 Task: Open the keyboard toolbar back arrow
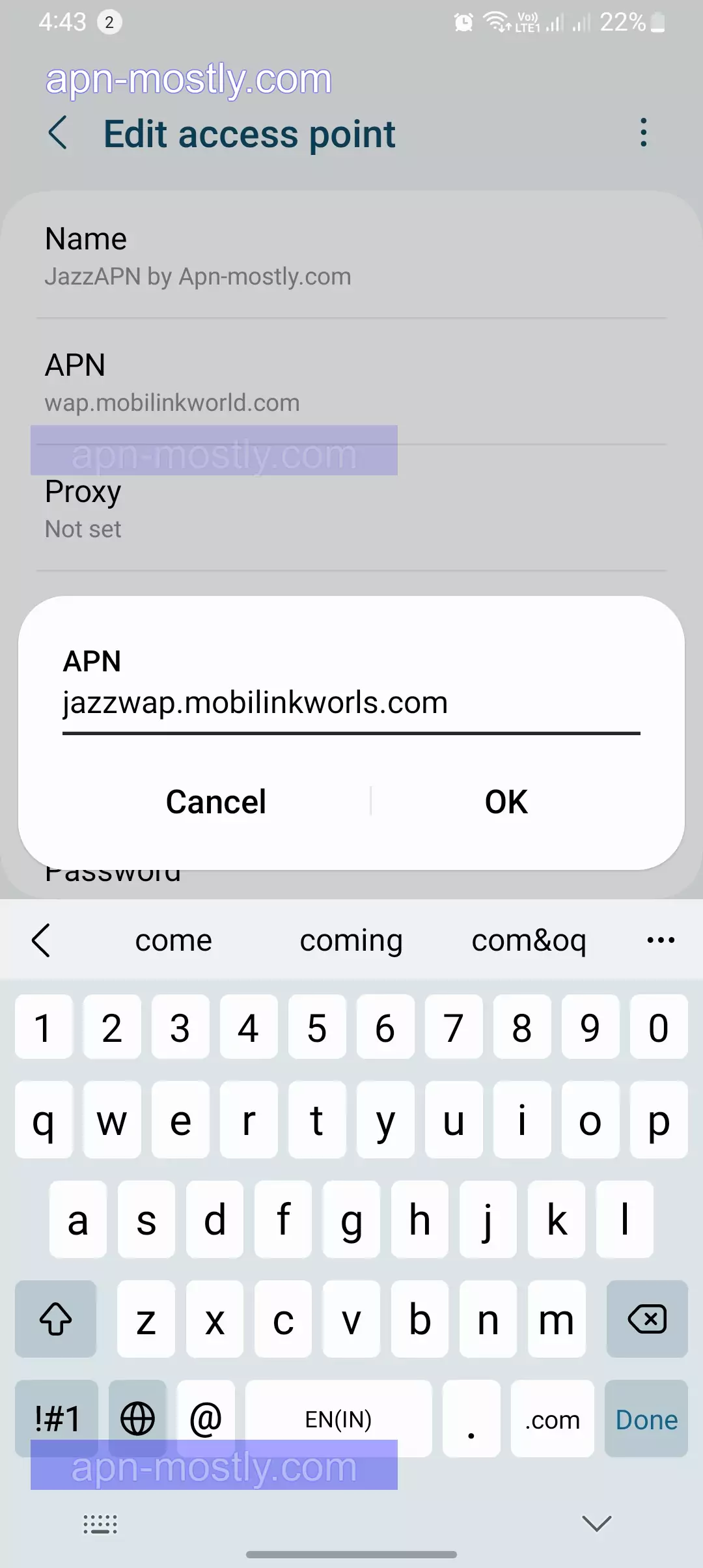tap(41, 940)
